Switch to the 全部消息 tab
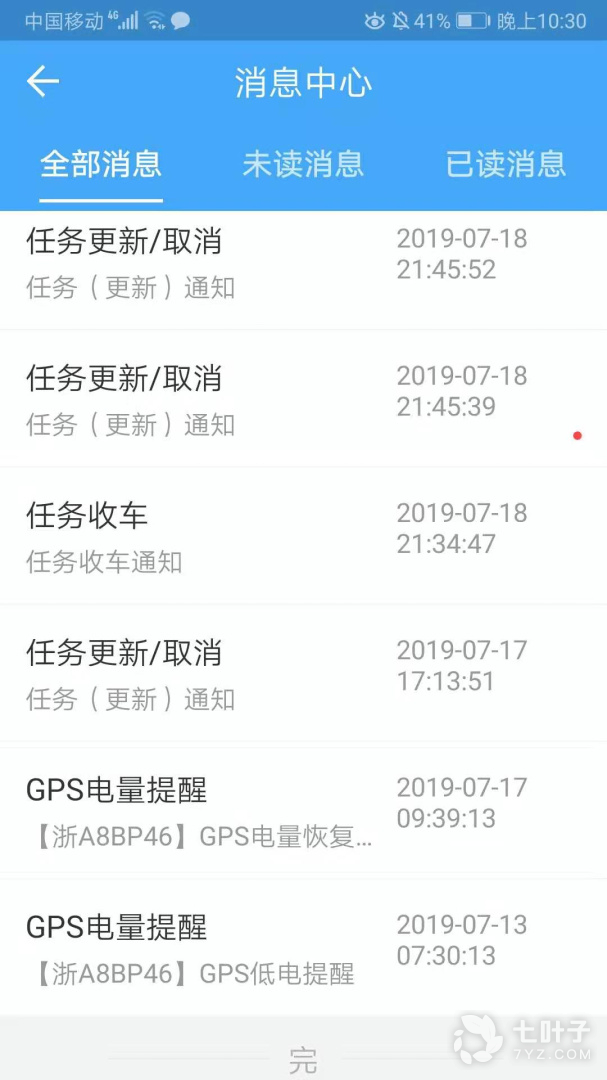This screenshot has width=607, height=1080. [101, 164]
